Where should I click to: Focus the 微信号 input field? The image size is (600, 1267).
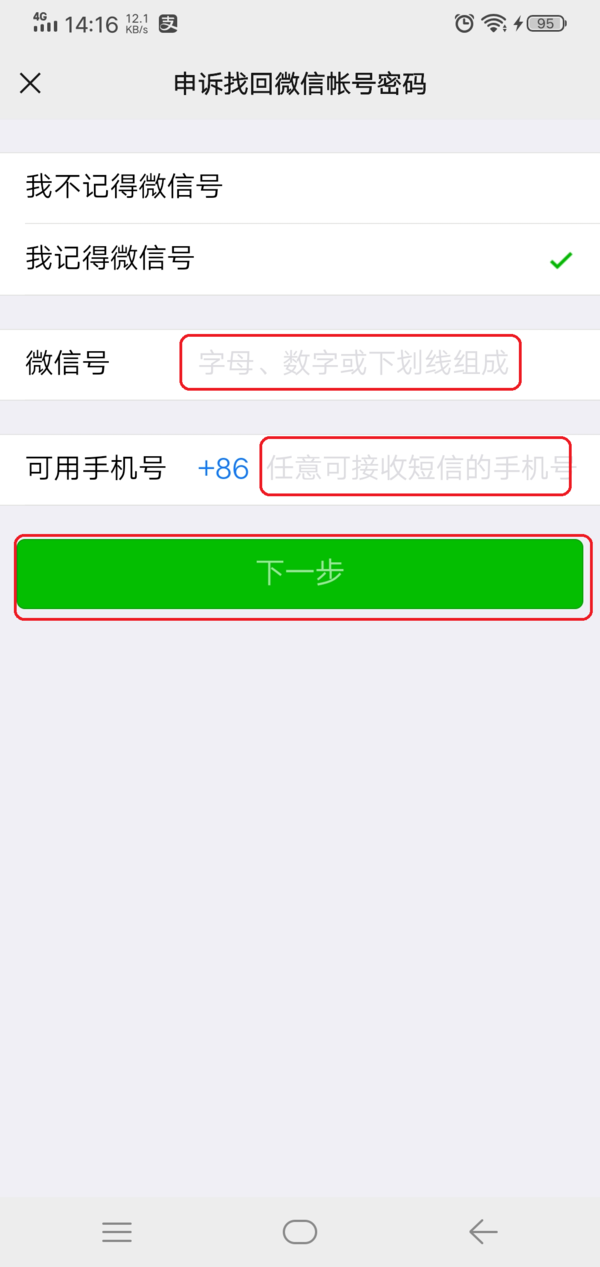click(x=350, y=363)
